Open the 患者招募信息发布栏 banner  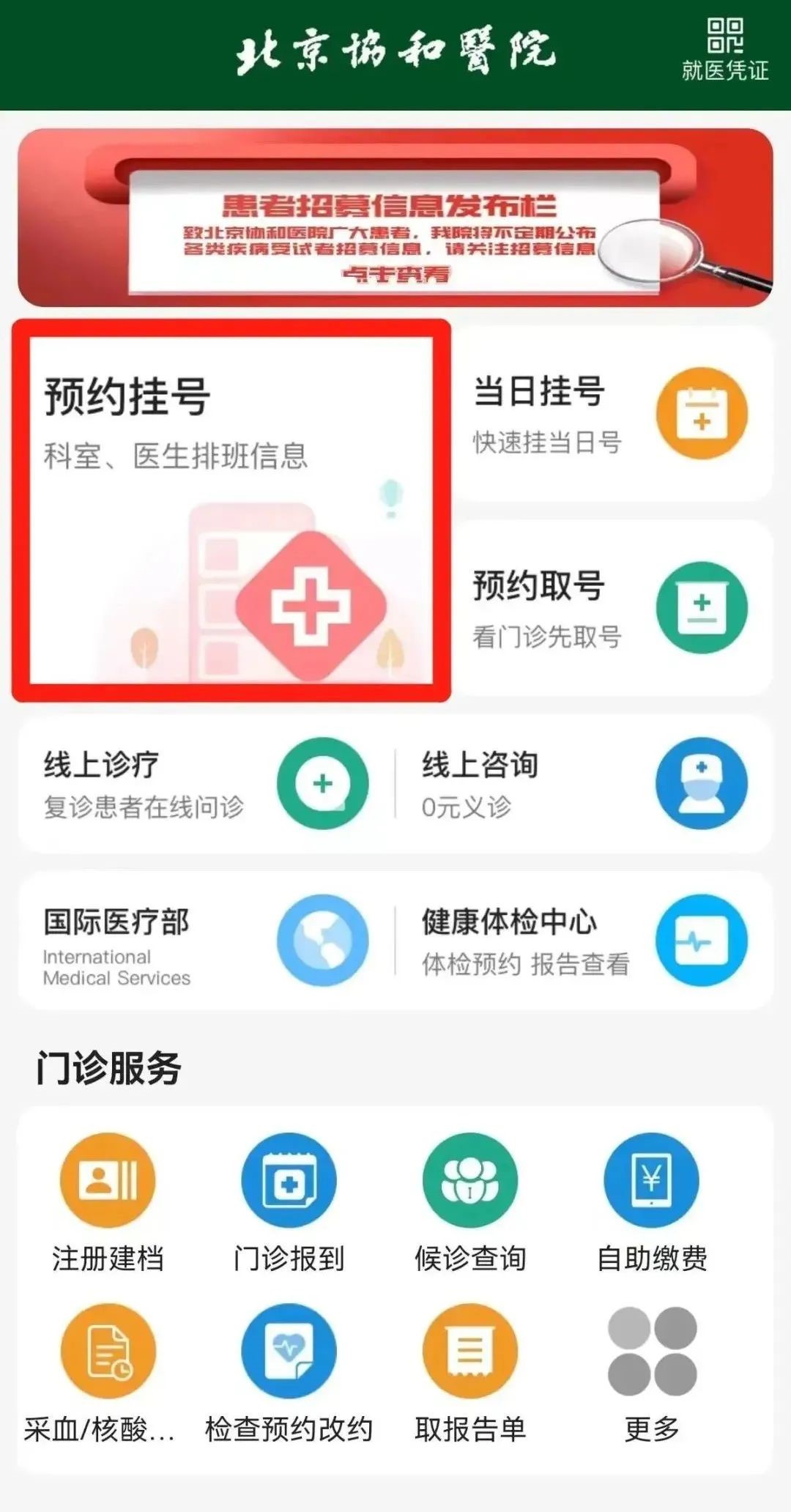click(395, 218)
